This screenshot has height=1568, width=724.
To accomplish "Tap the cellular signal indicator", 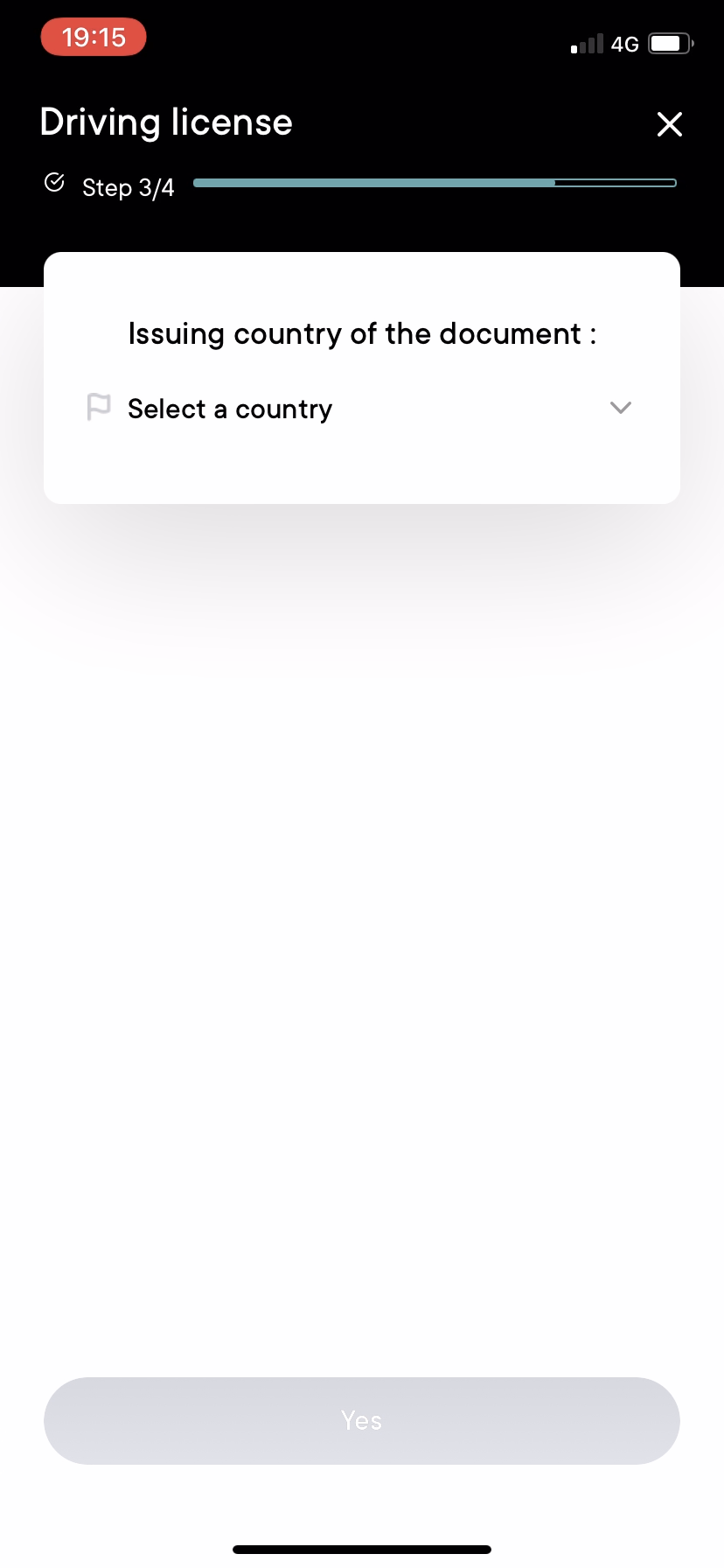I will [x=587, y=43].
